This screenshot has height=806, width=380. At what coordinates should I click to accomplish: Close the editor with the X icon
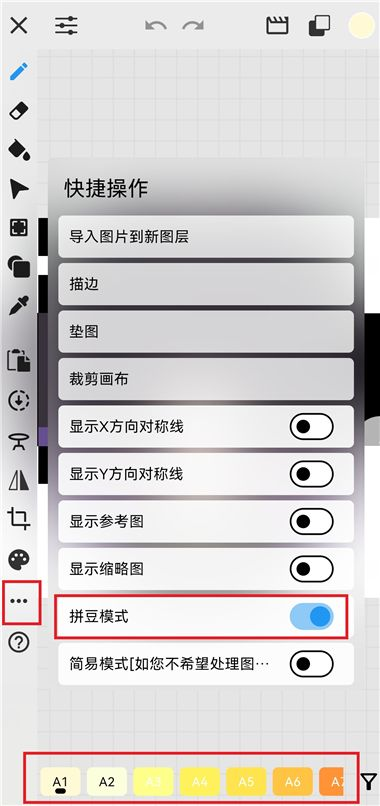[x=19, y=25]
